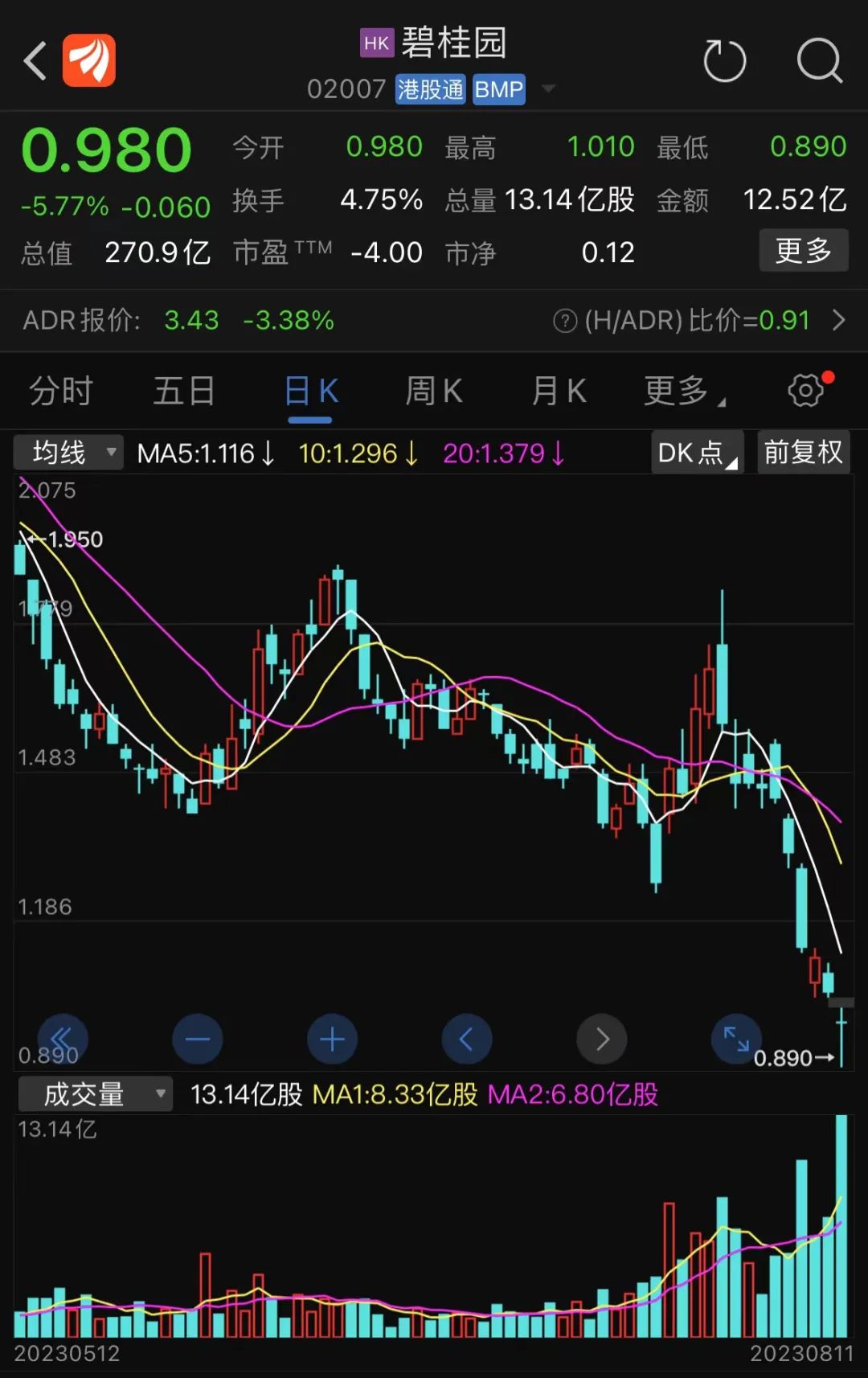Change 前复权 adjustment mode
Screen dimensions: 868x1378
803,453
